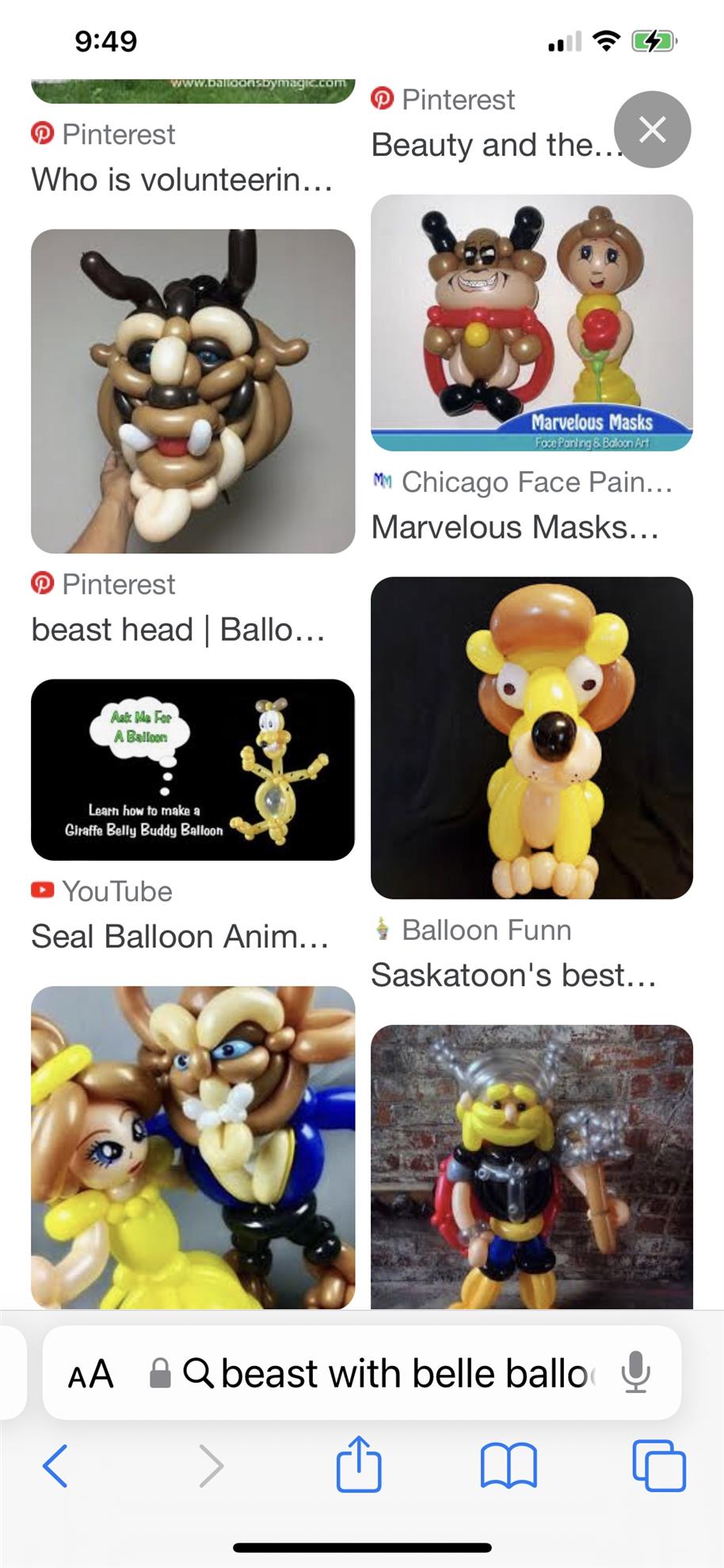Viewport: 724px width, 1568px height.
Task: Start voice search with the microphone
Action: click(x=635, y=1372)
